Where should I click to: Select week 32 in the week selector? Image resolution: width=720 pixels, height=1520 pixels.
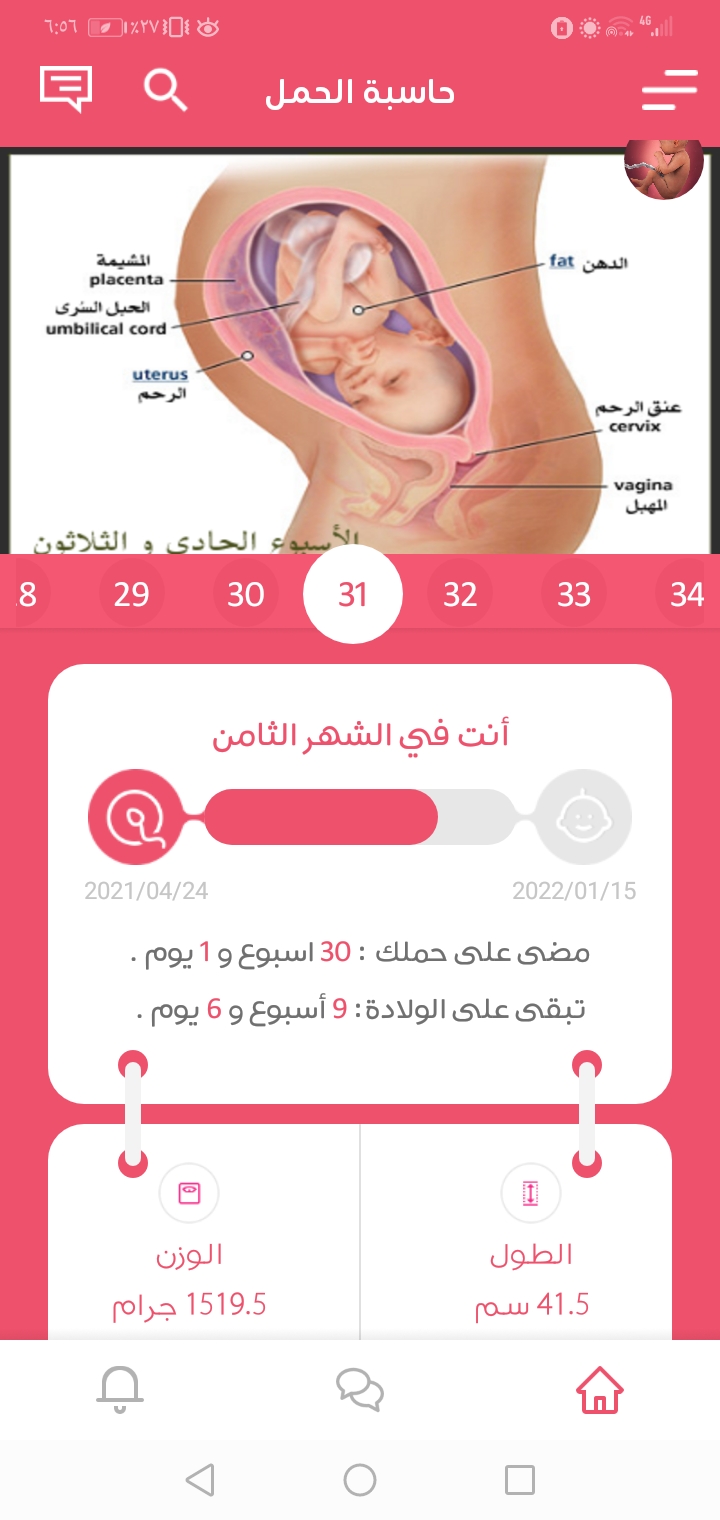click(x=460, y=595)
